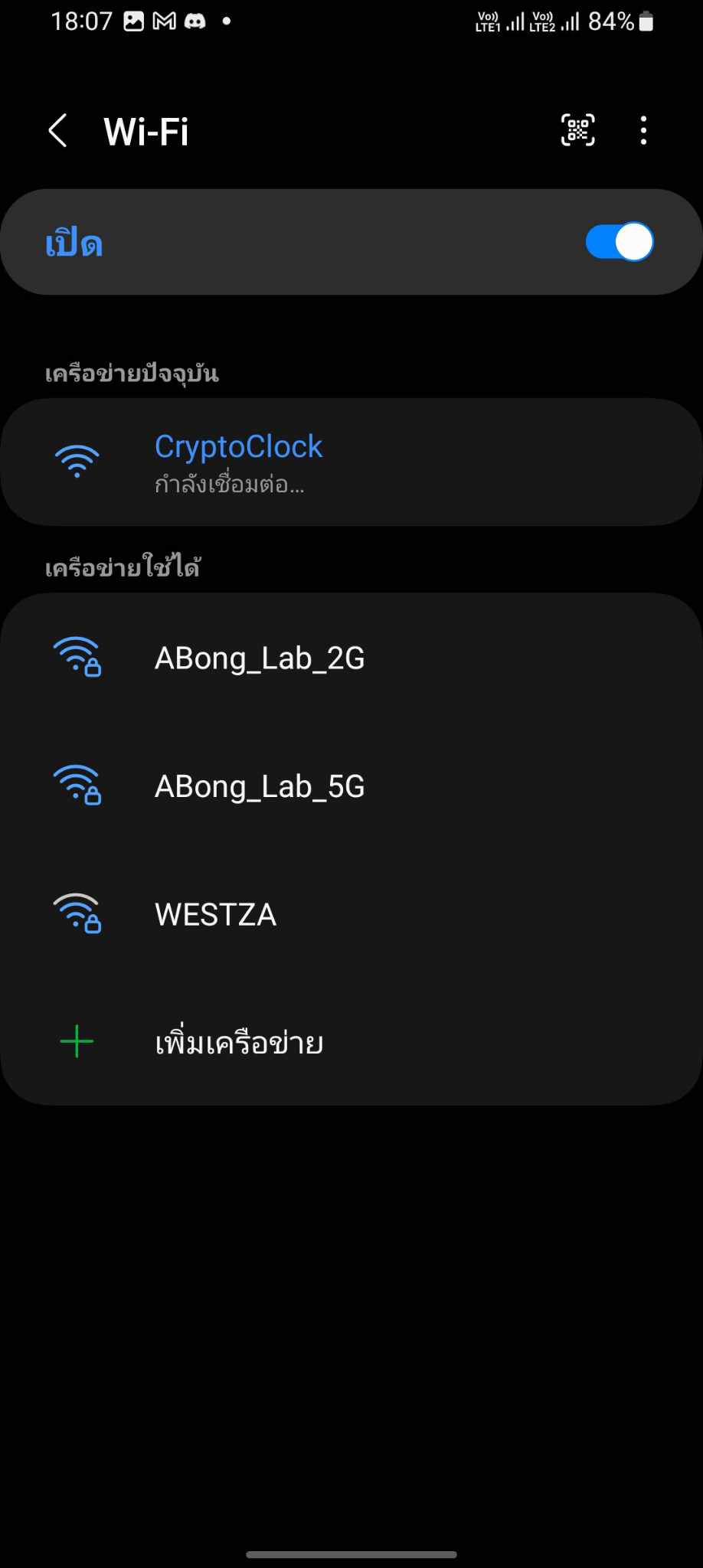Tap the green plus icon for adding networks
The width and height of the screenshot is (703, 1568).
point(76,1040)
